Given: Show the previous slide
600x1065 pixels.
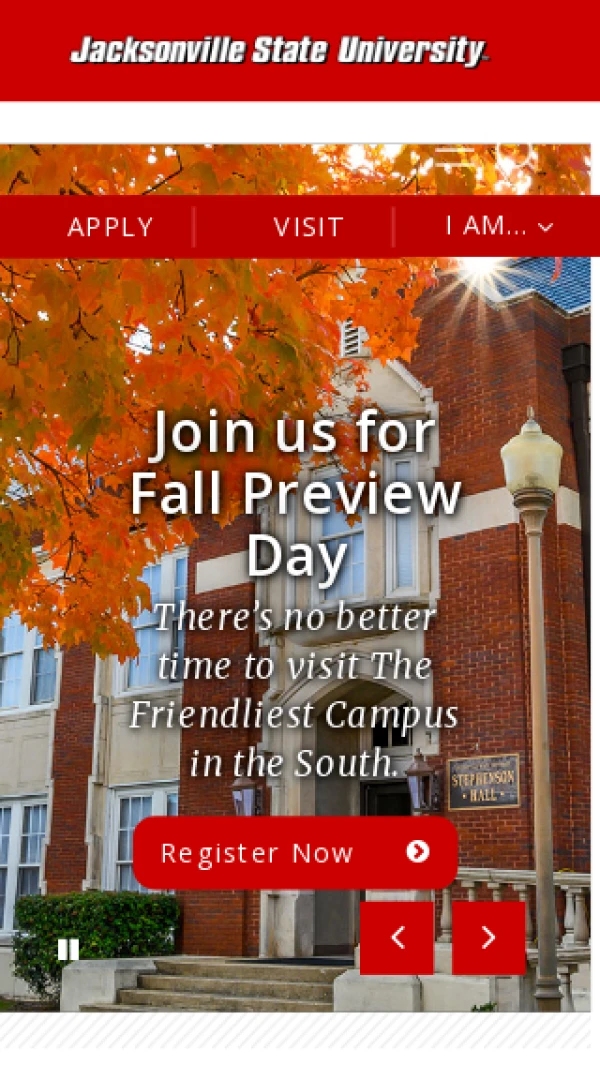Looking at the screenshot, I should pos(397,938).
